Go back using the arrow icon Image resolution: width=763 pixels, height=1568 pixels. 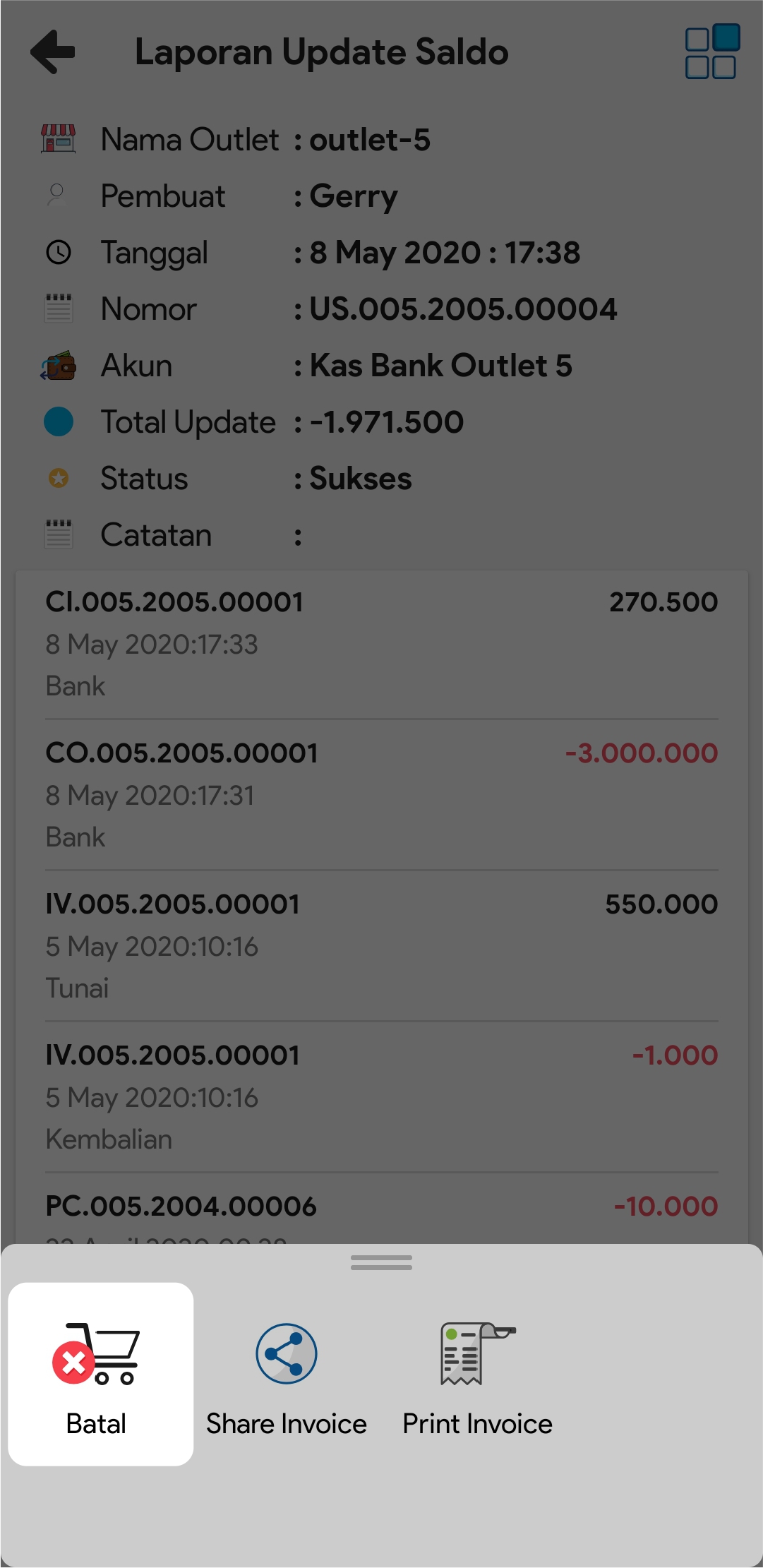[x=53, y=52]
